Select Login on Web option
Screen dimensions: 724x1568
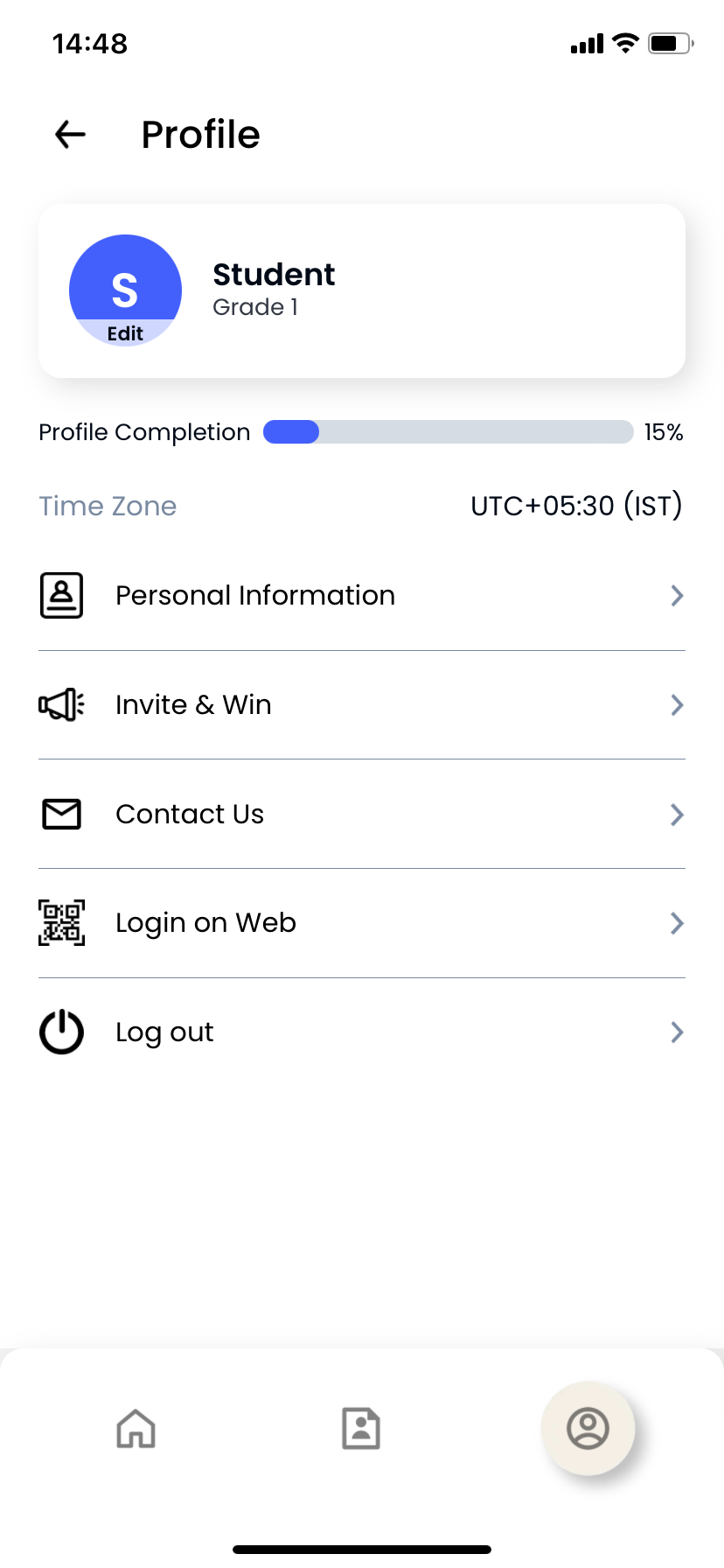pyautogui.click(x=362, y=923)
